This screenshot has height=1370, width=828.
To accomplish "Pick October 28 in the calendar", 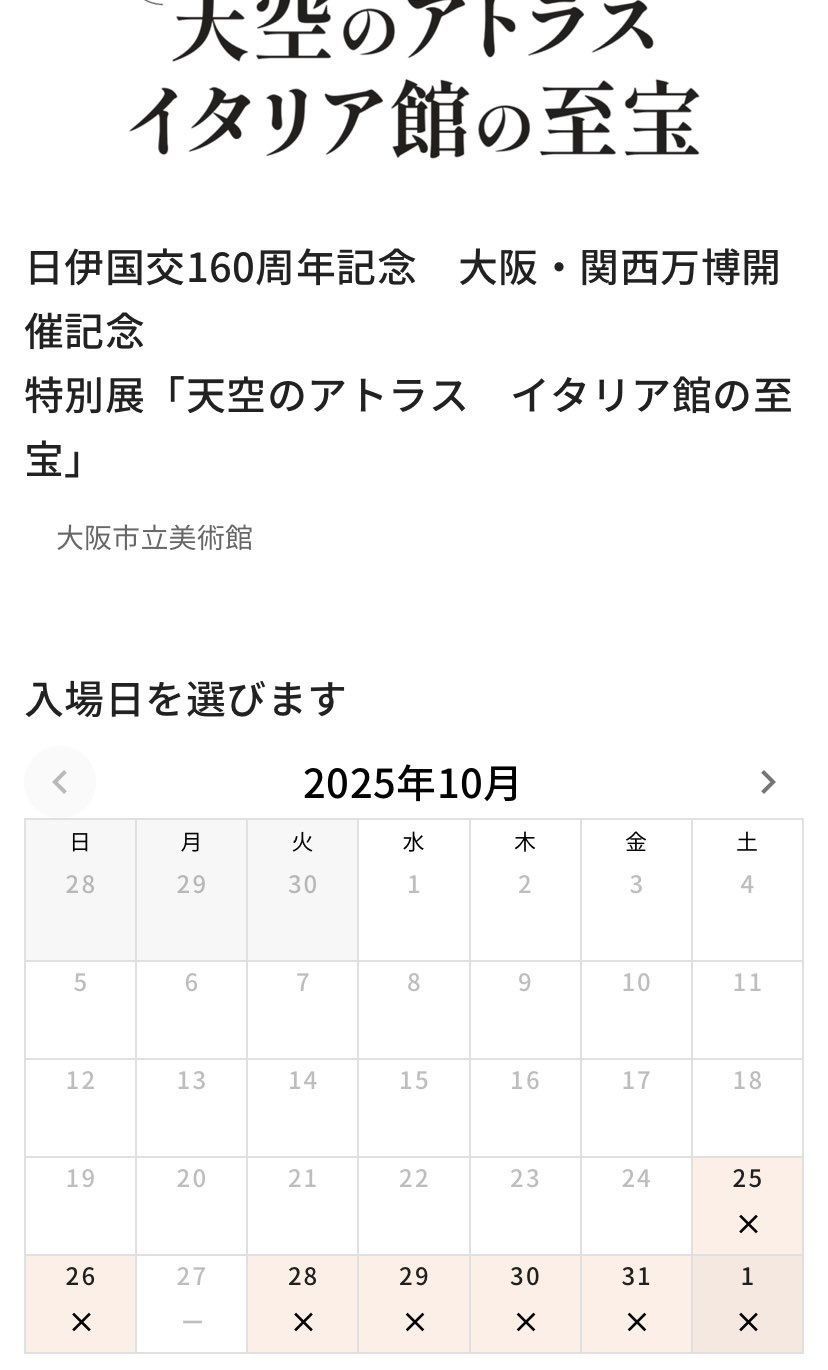I will pyautogui.click(x=303, y=1303).
